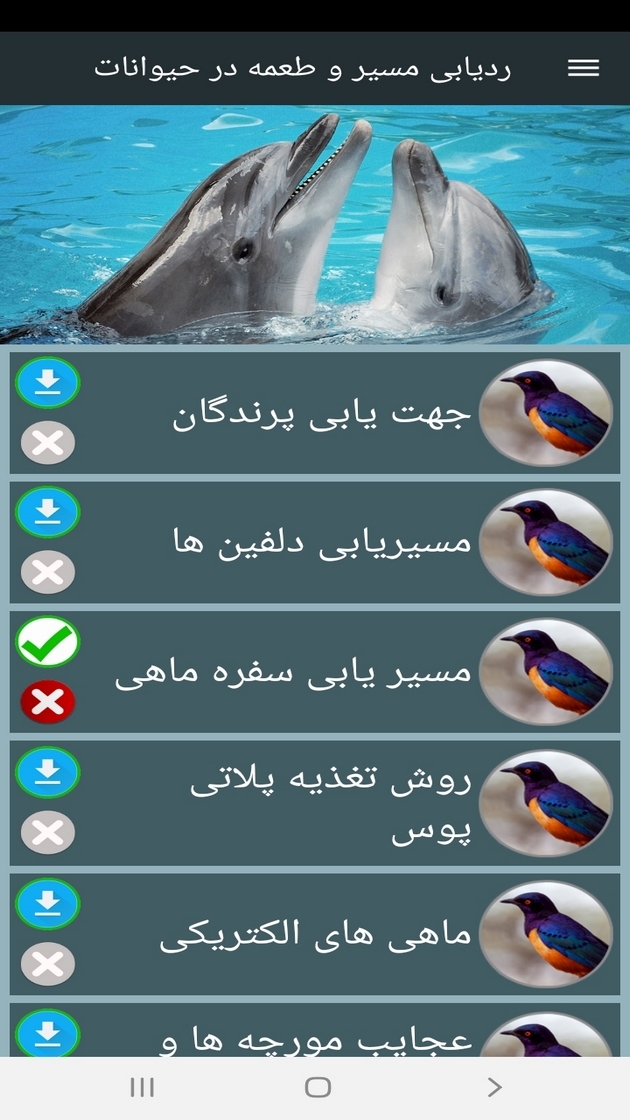Download روش تغذیه پلاتی پوس file
Image resolution: width=630 pixels, height=1120 pixels.
48,773
